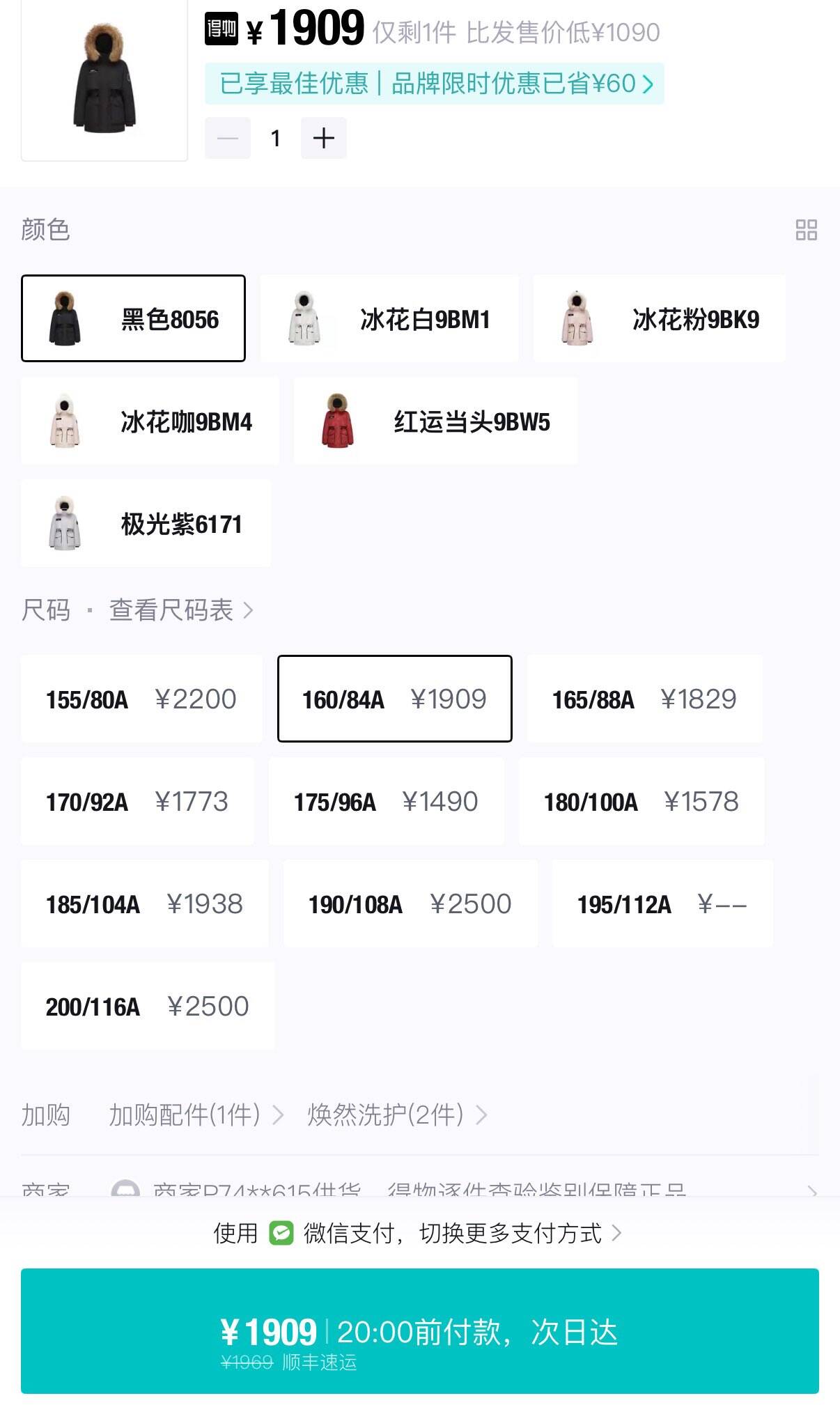This screenshot has height=1405, width=840.
Task: Open 加购配件 add-on accessories
Action: tap(196, 1115)
